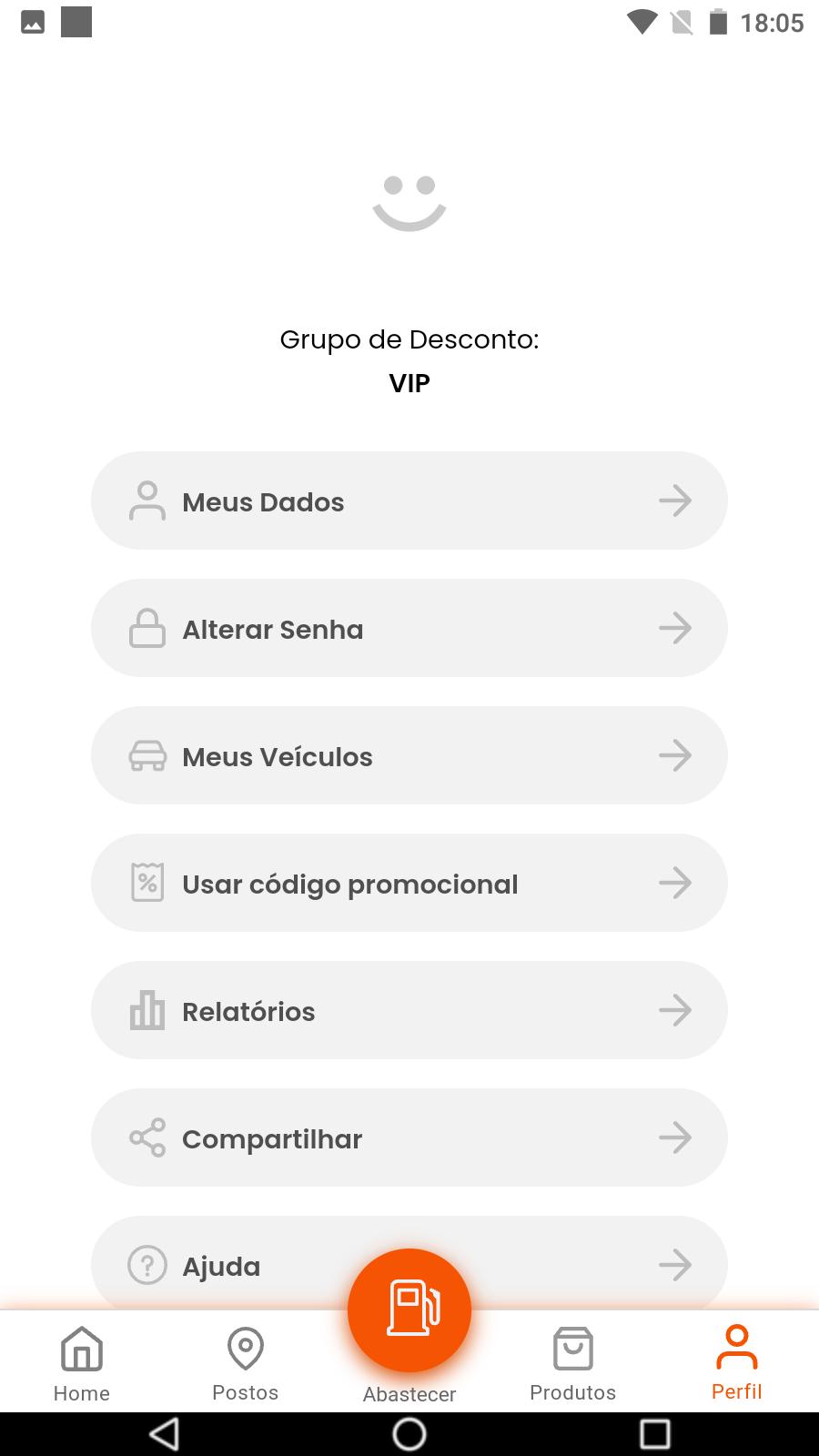Go to the Postos tab
819x1456 pixels.
click(246, 1363)
